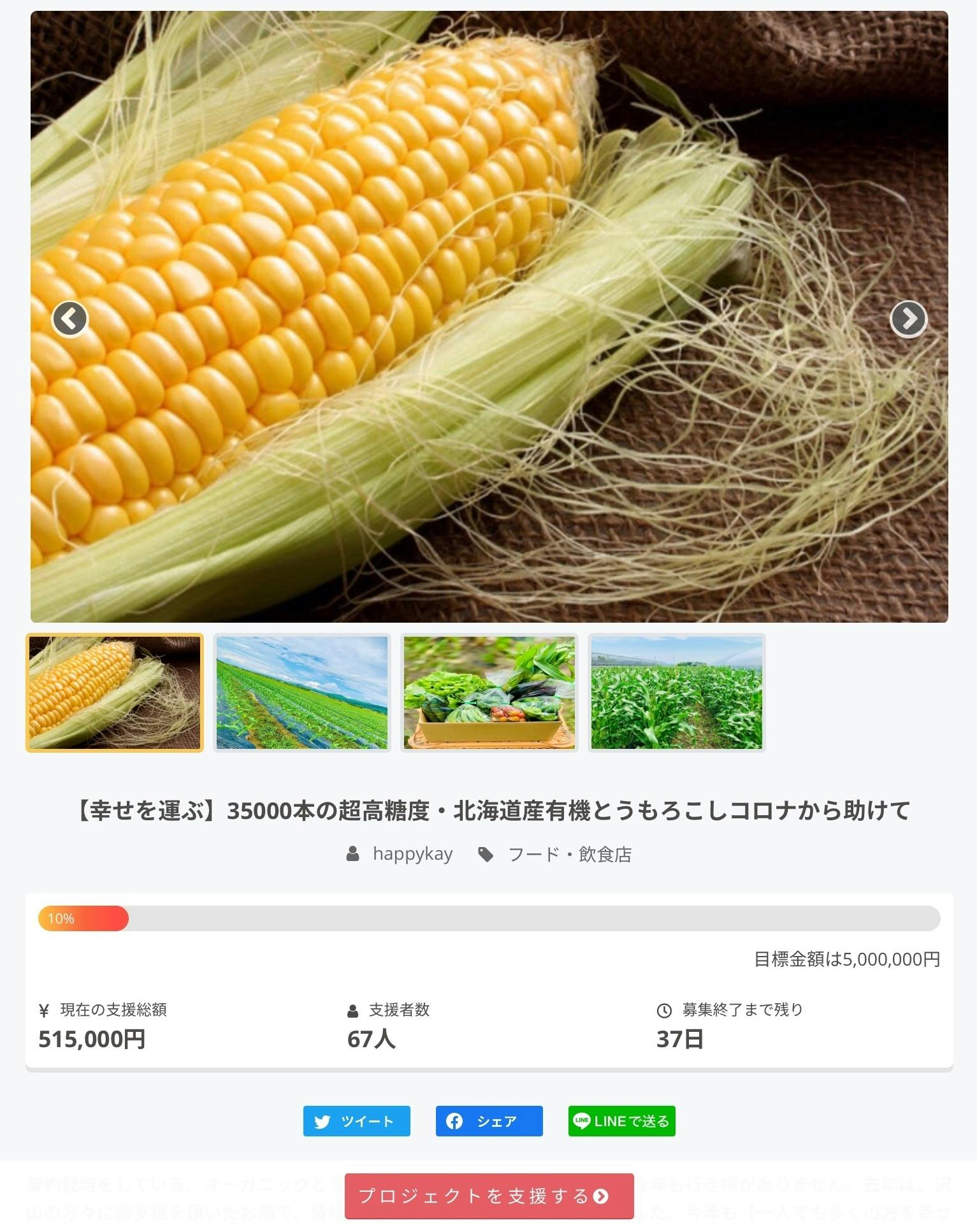
Task: Open the happykay creator profile
Action: click(x=412, y=854)
